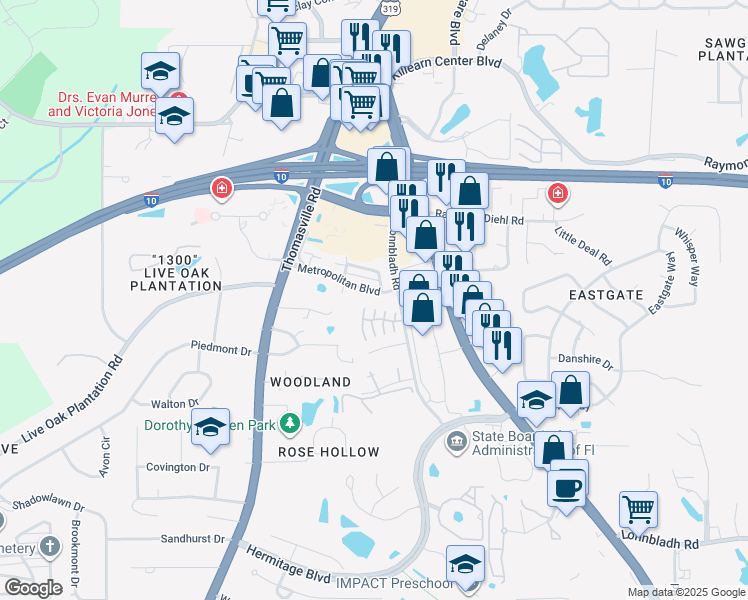
Task: Select the shopping bag marker near Danshire Dr
Action: [x=571, y=391]
